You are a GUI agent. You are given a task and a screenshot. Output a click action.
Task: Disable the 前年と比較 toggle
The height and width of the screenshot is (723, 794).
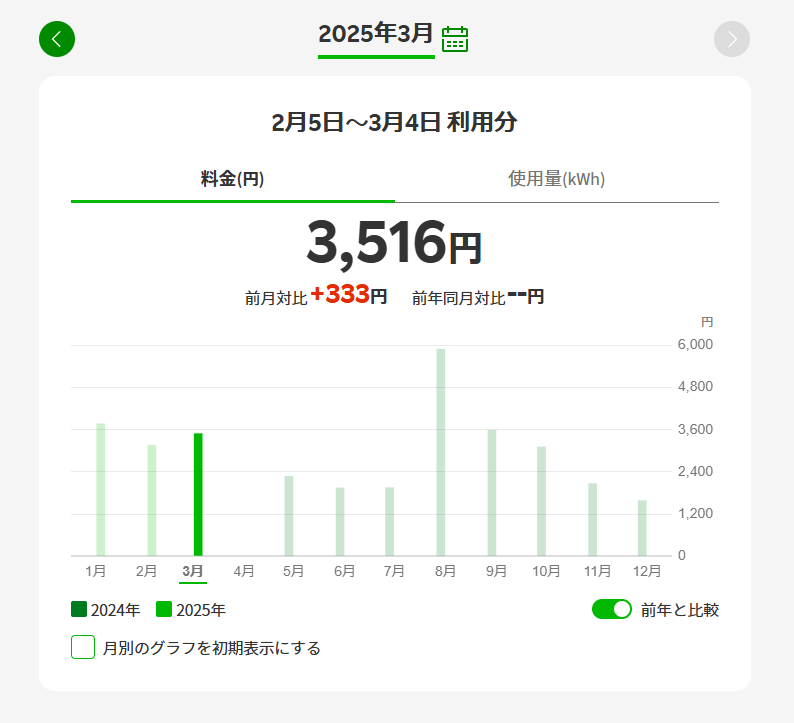(x=611, y=609)
